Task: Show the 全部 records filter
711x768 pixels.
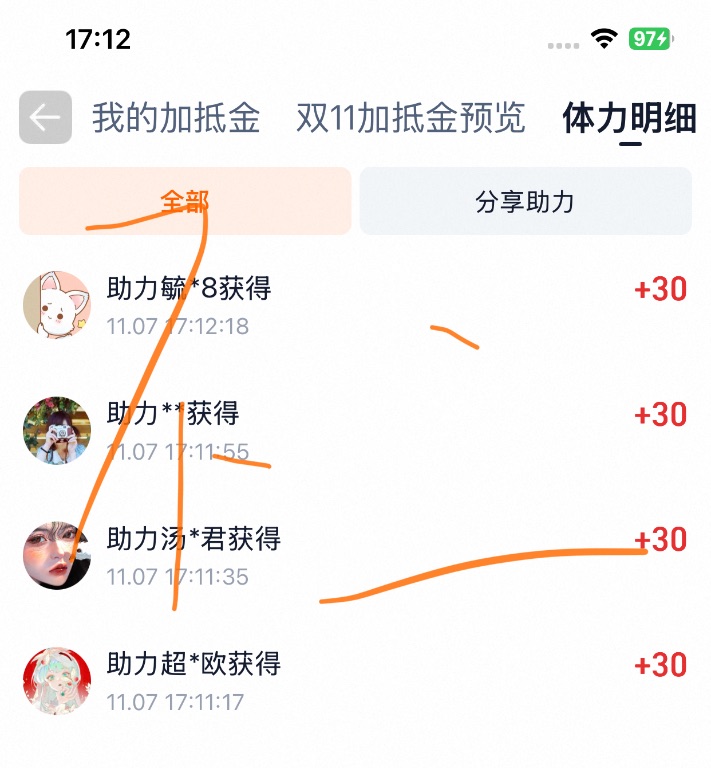Action: click(x=185, y=201)
